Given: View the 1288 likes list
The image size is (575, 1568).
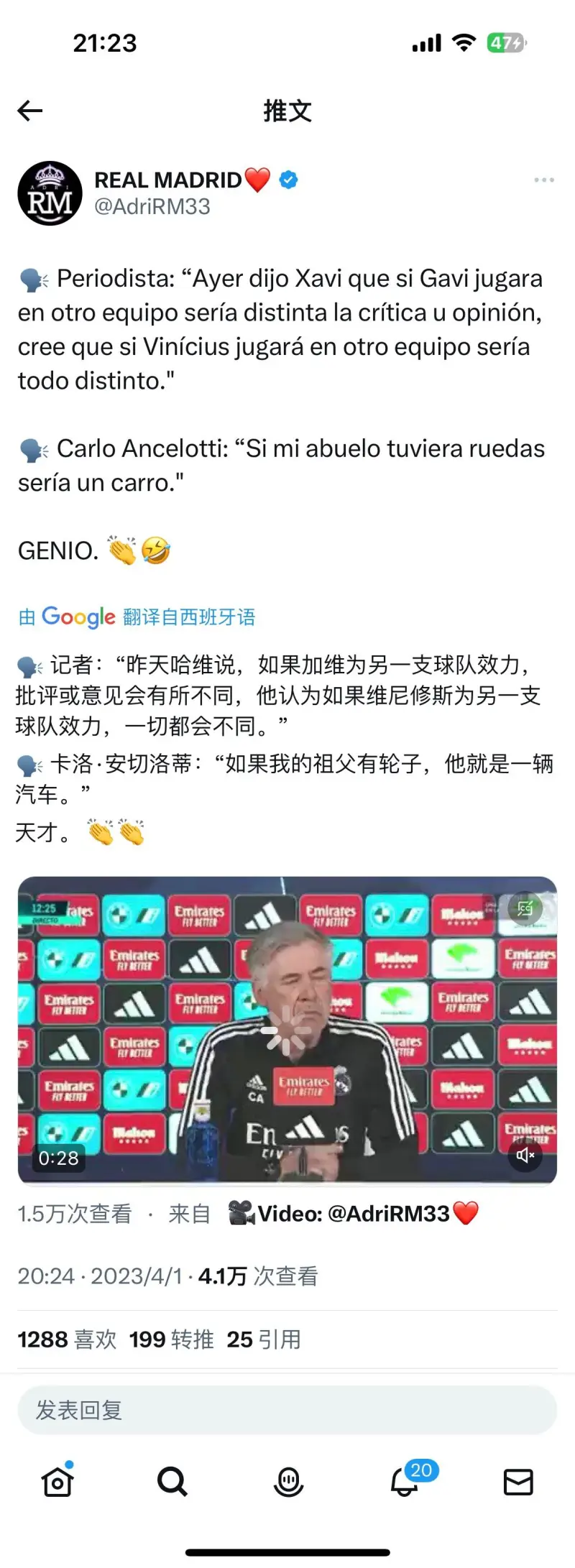Looking at the screenshot, I should [67, 1339].
